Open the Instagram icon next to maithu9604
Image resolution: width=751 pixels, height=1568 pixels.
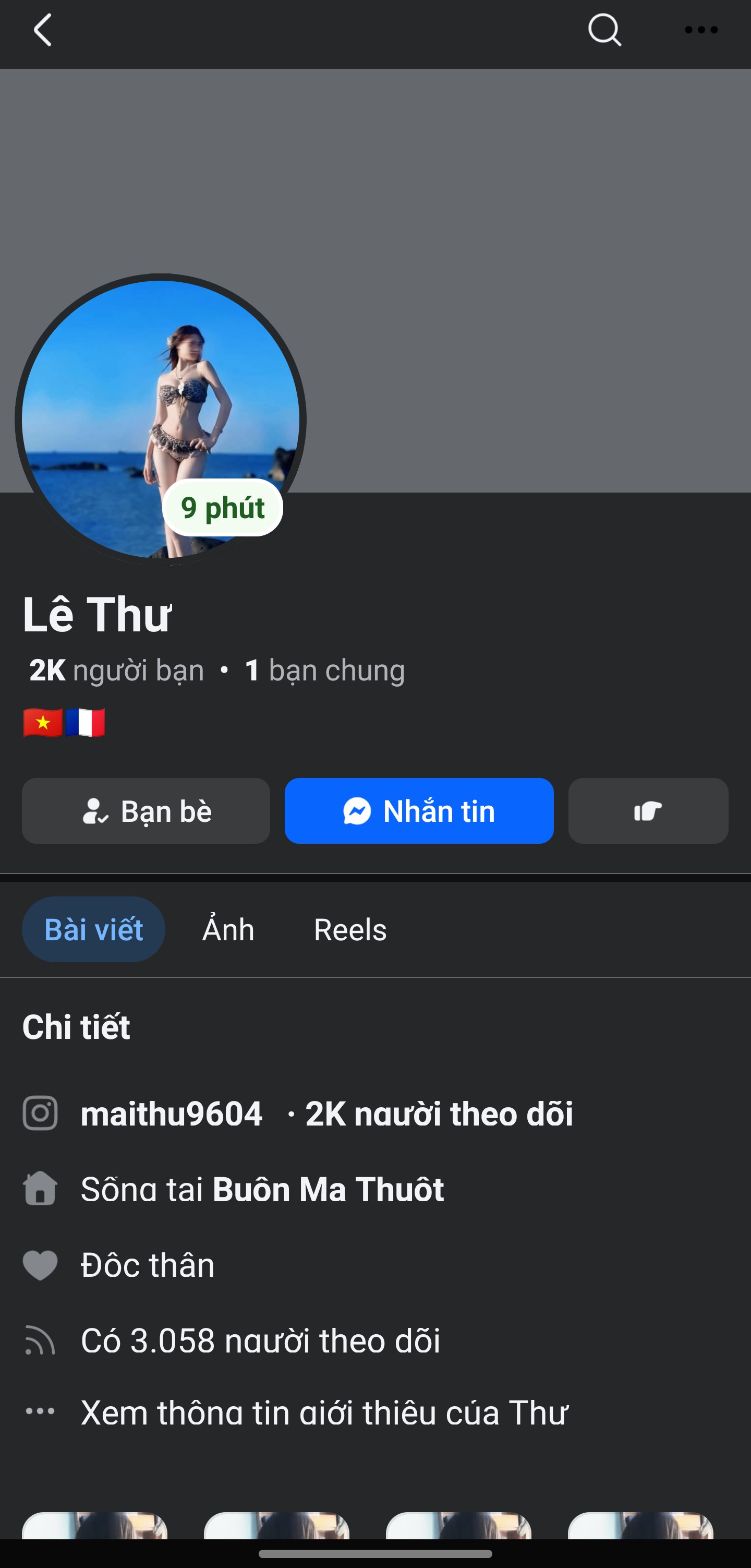(40, 1115)
